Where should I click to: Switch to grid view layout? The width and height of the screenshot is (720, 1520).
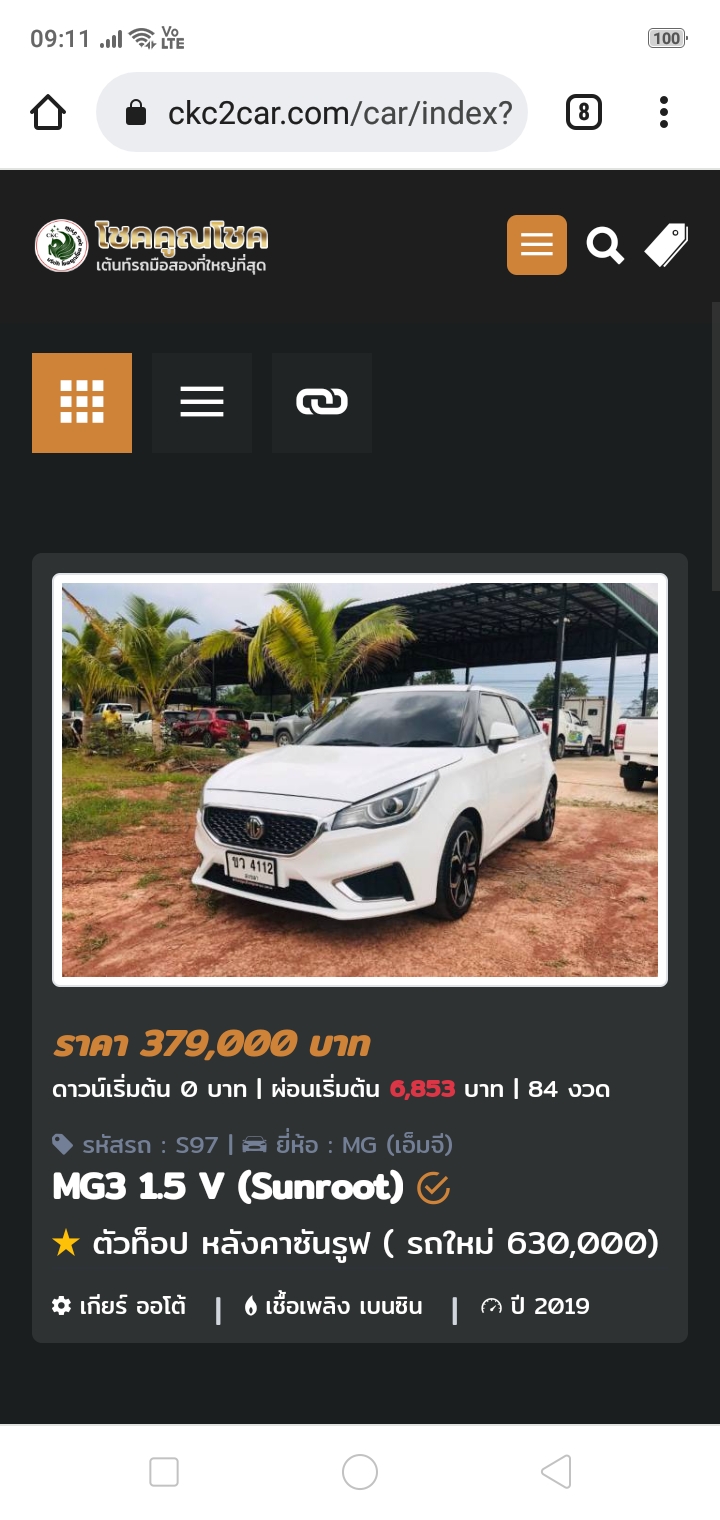pos(82,403)
